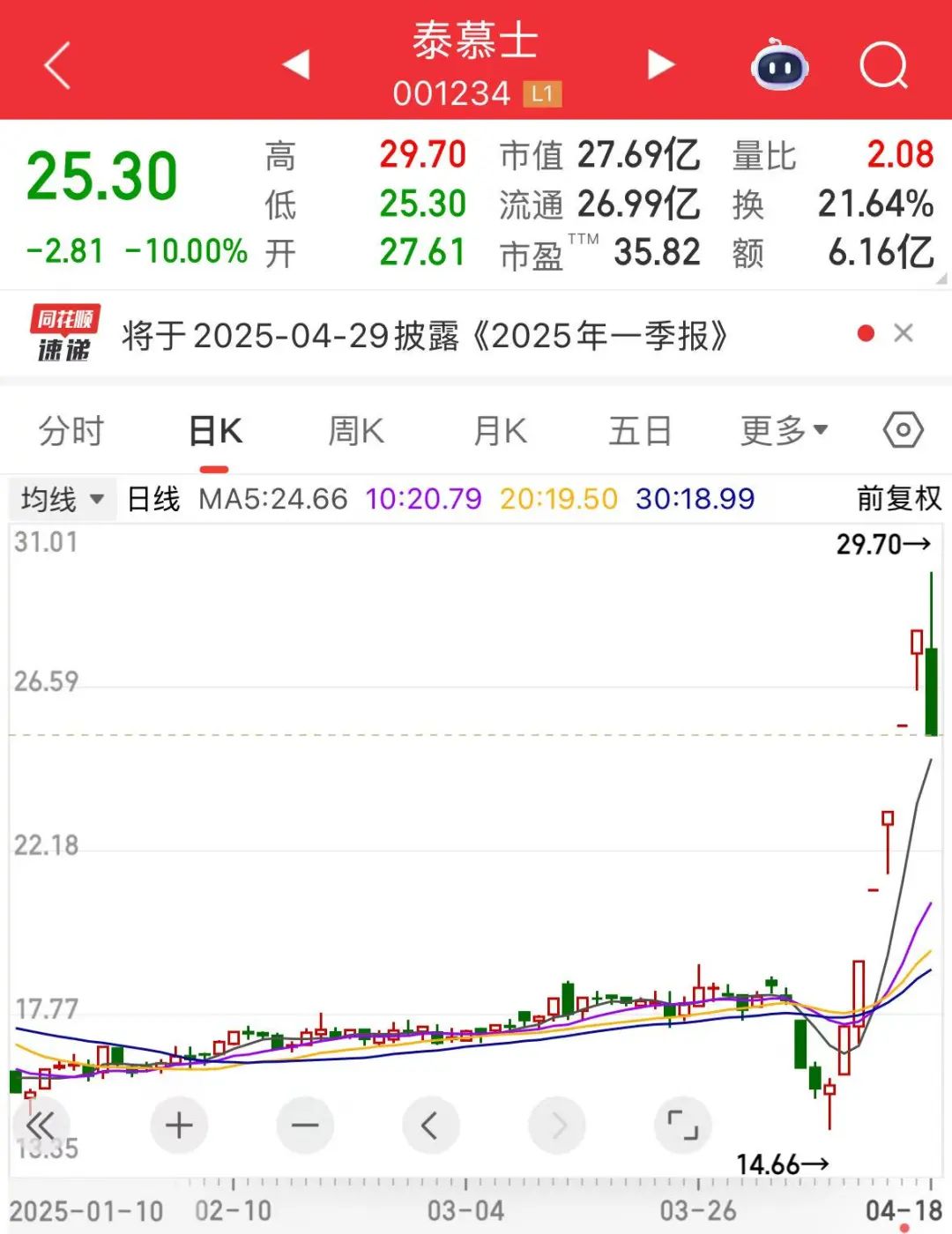Image resolution: width=952 pixels, height=1234 pixels.
Task: Zoom in the K-line chart
Action: click(x=179, y=1126)
